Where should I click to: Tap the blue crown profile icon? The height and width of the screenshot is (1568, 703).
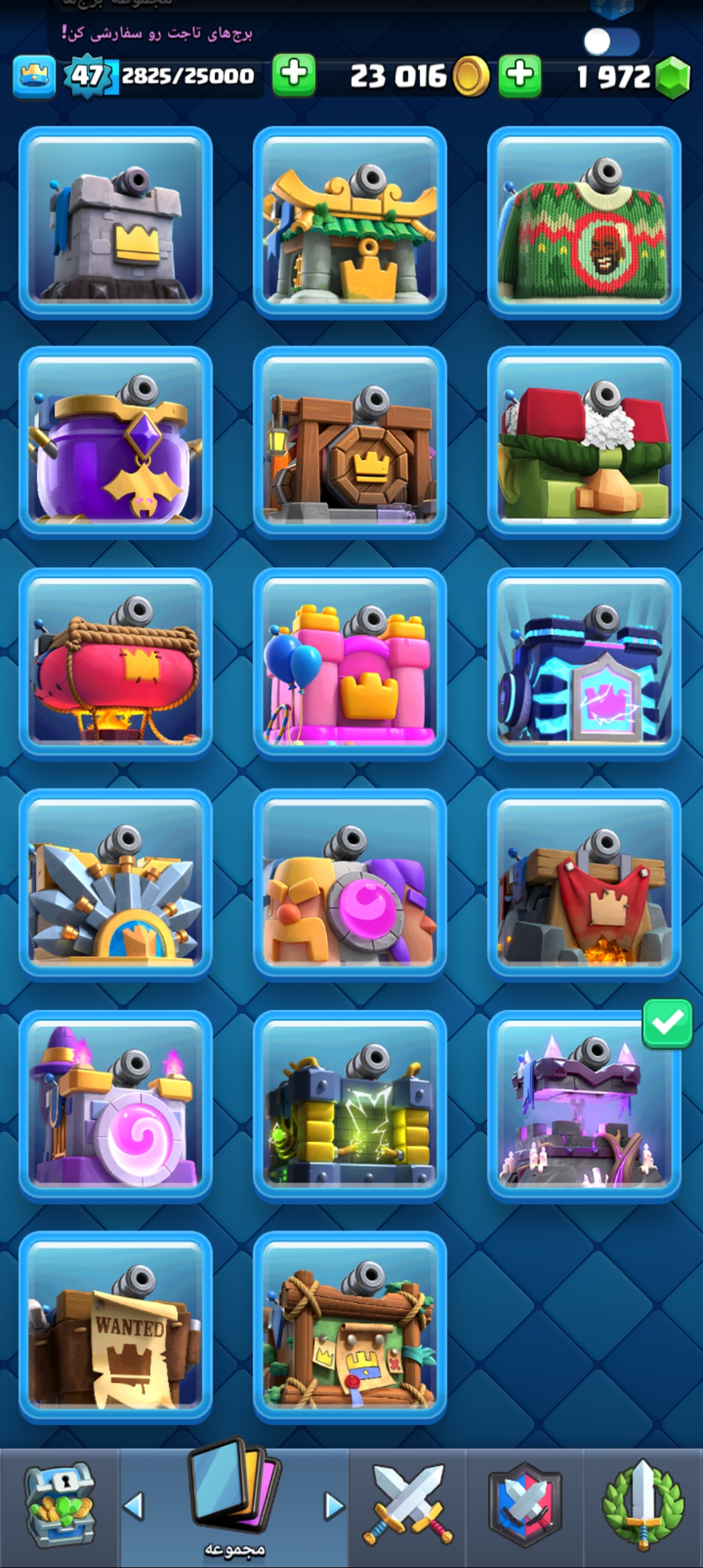pos(34,77)
